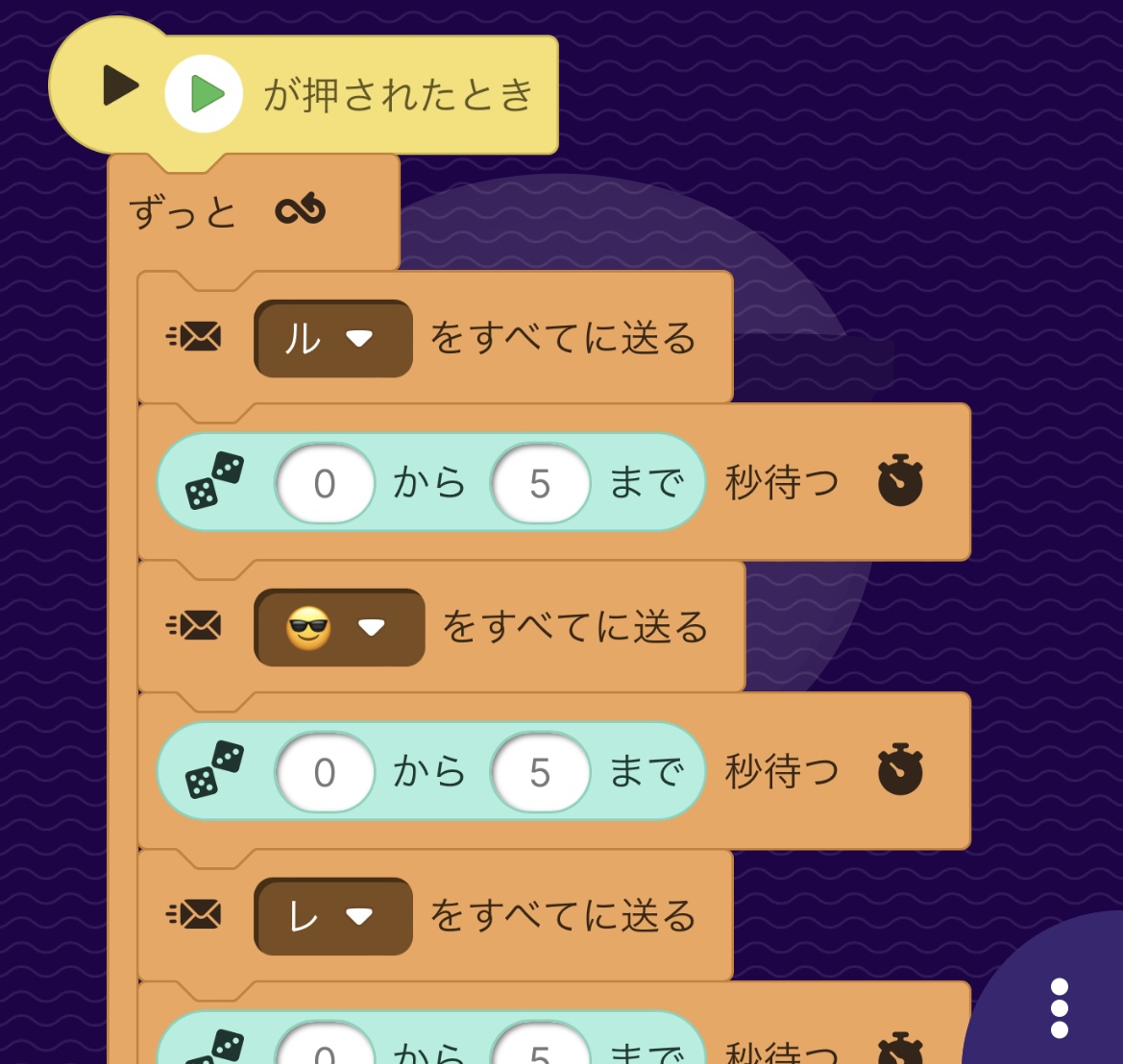This screenshot has height=1064, width=1123.
Task: Open the three-dot overflow menu
Action: click(1059, 1008)
